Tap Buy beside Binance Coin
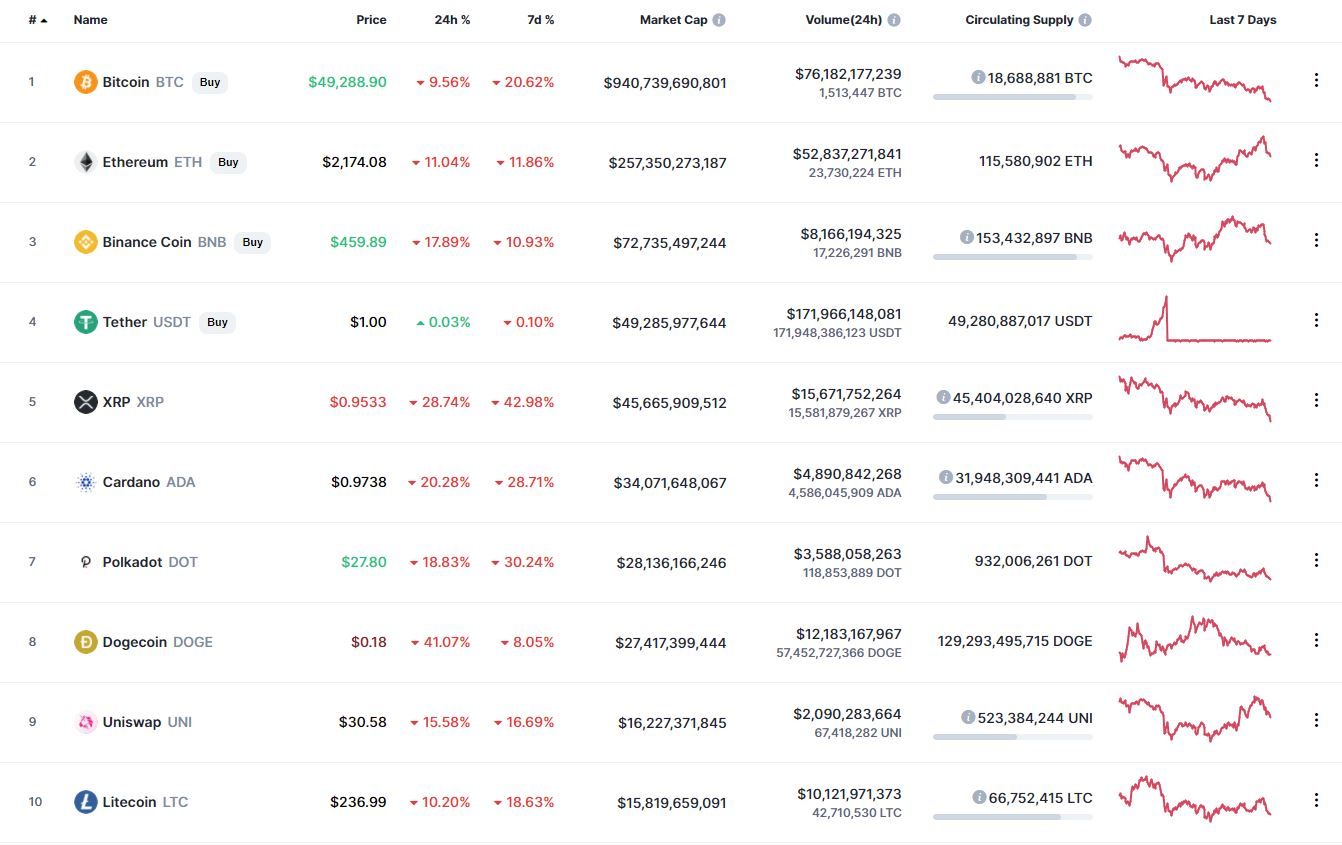 [252, 242]
